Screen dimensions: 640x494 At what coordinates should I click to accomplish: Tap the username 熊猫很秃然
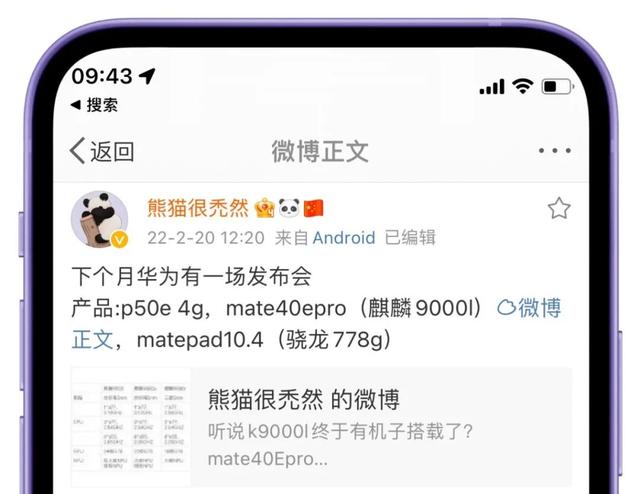(197, 208)
